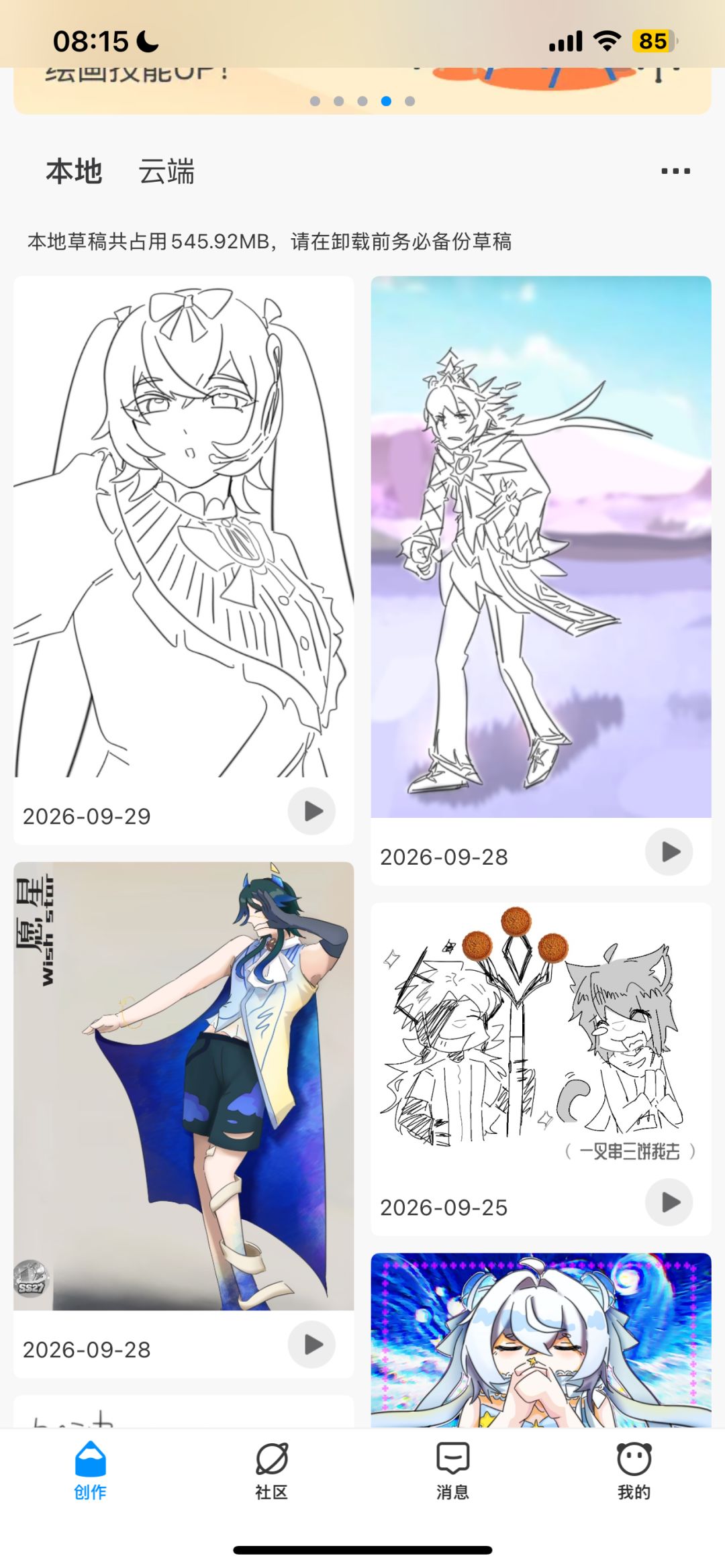
Task: Open the blue-haired praying girl draft
Action: (x=541, y=1340)
